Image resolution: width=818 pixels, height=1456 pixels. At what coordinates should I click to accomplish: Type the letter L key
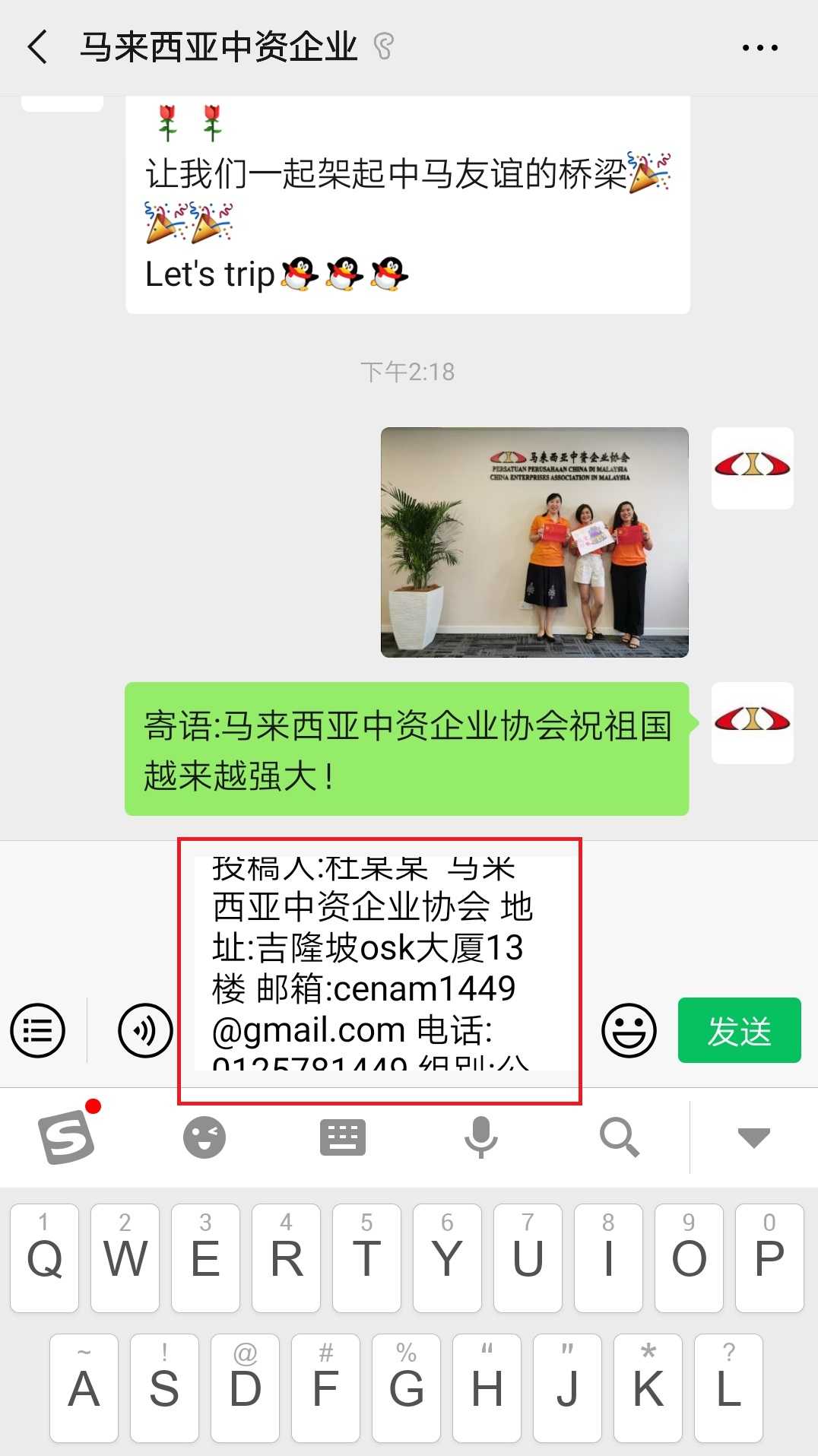pos(728,1388)
